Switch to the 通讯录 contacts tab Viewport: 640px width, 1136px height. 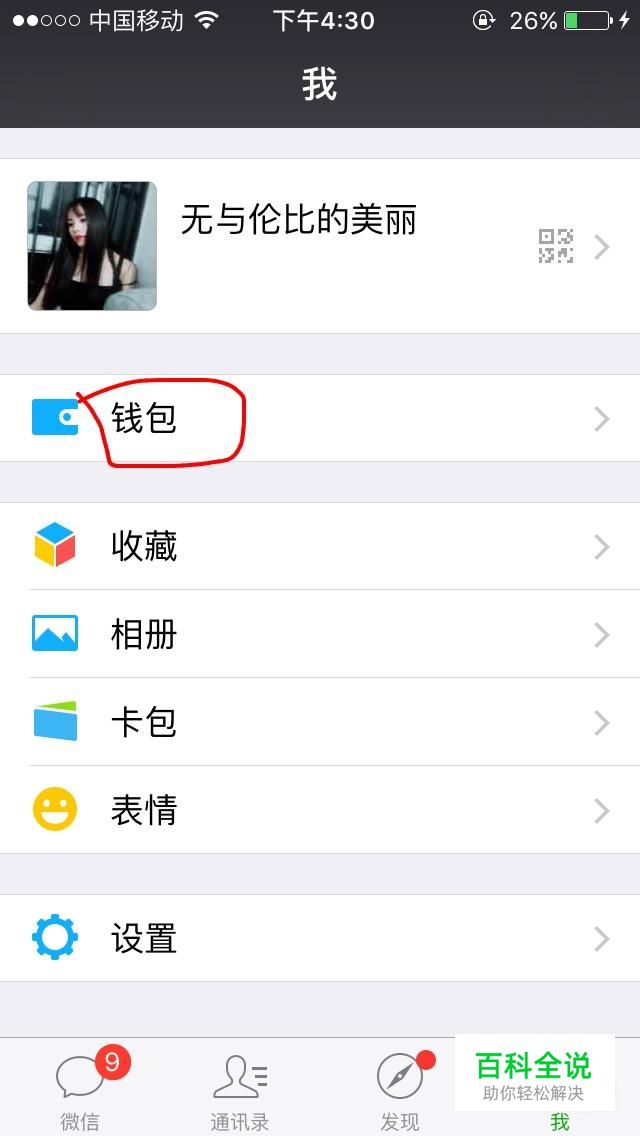240,1090
